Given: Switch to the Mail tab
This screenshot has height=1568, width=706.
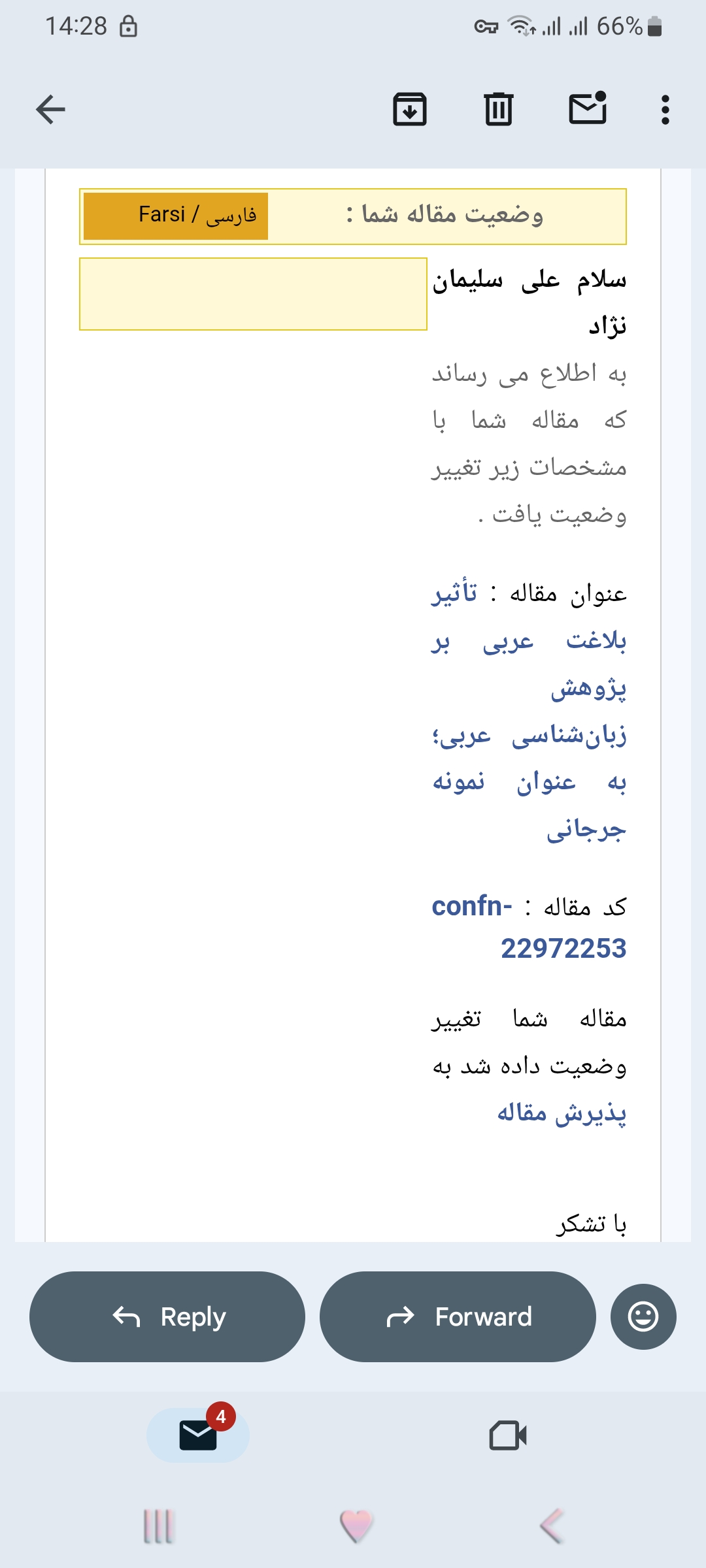Looking at the screenshot, I should pyautogui.click(x=198, y=1435).
